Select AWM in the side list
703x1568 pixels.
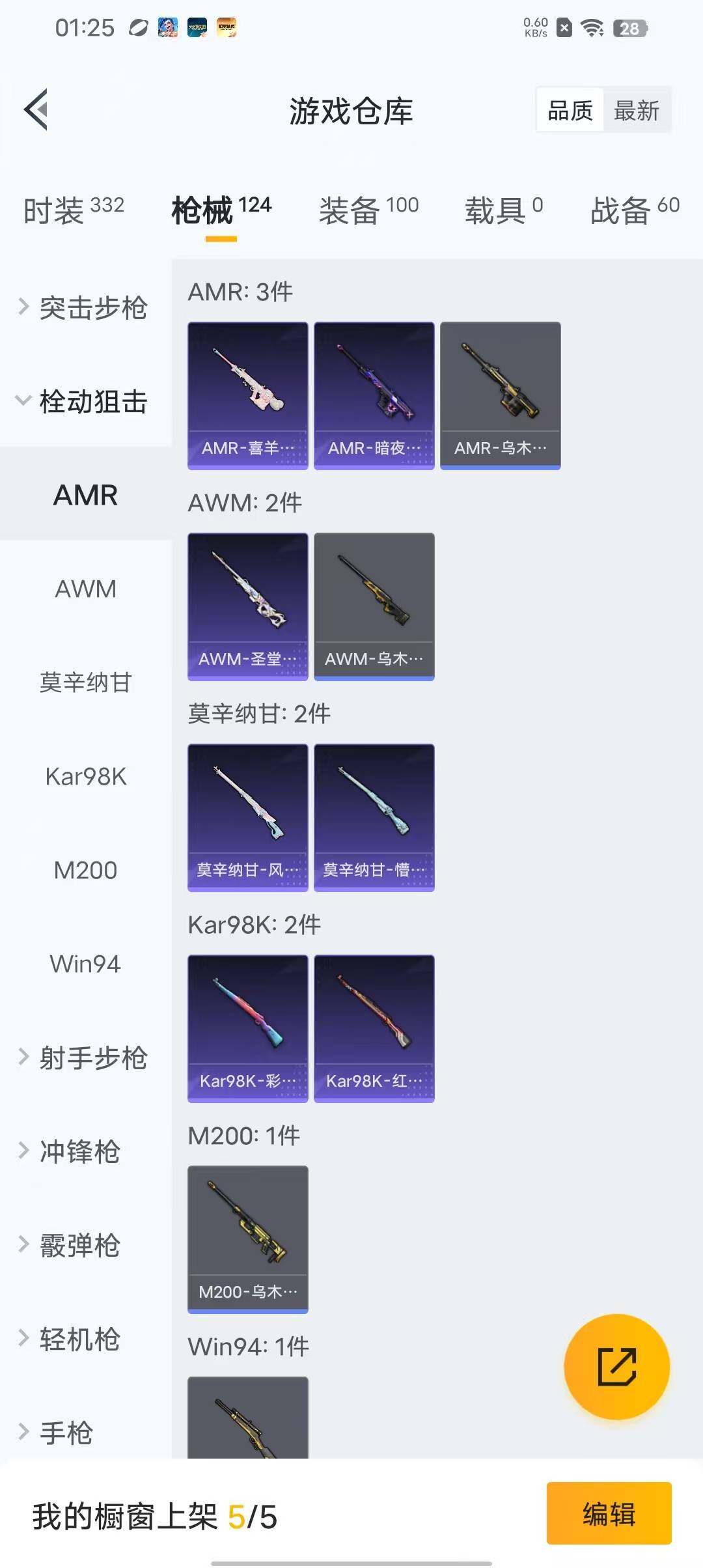point(86,589)
